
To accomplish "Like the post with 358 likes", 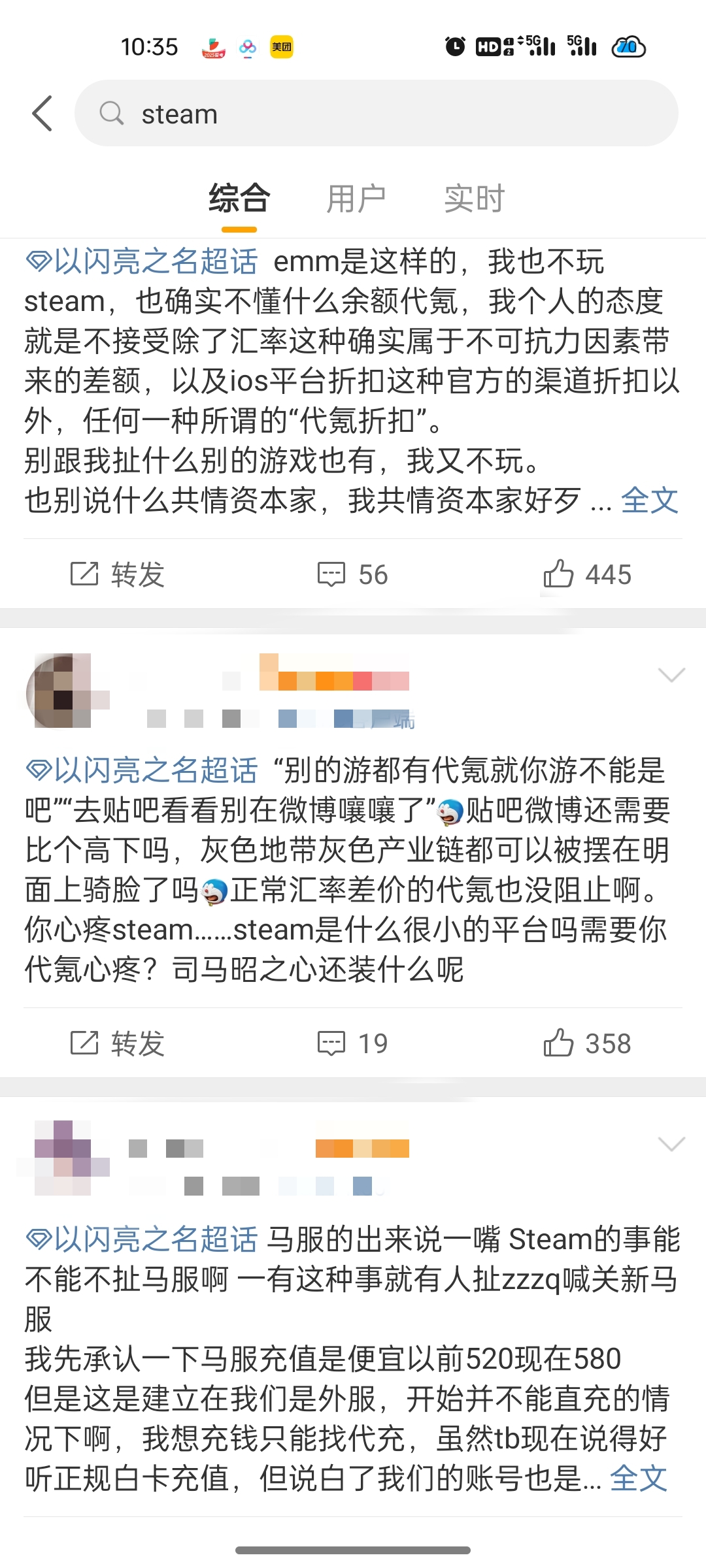I will pyautogui.click(x=587, y=1043).
